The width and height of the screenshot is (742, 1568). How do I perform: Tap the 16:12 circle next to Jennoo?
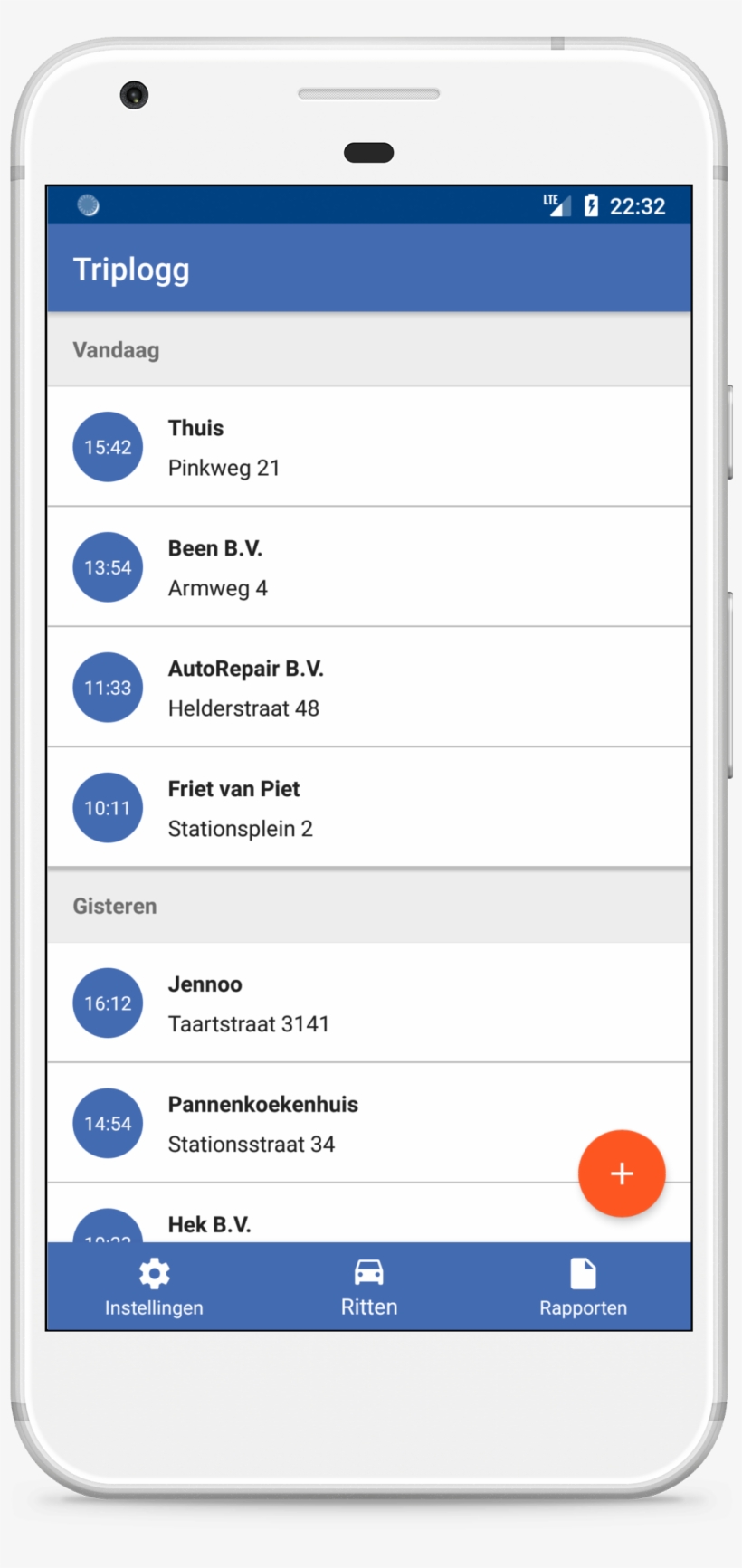coord(108,1003)
